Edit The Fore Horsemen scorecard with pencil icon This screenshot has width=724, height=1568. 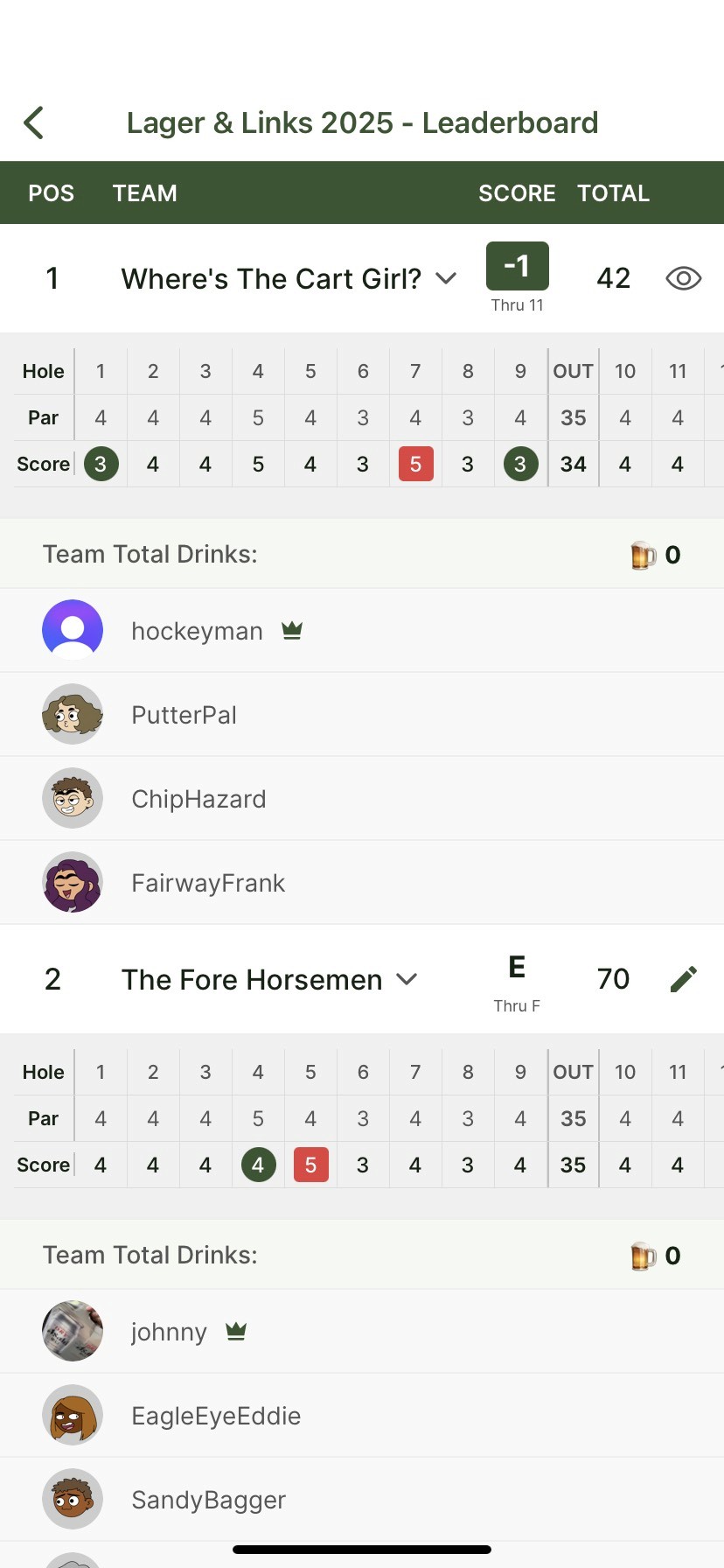683,979
